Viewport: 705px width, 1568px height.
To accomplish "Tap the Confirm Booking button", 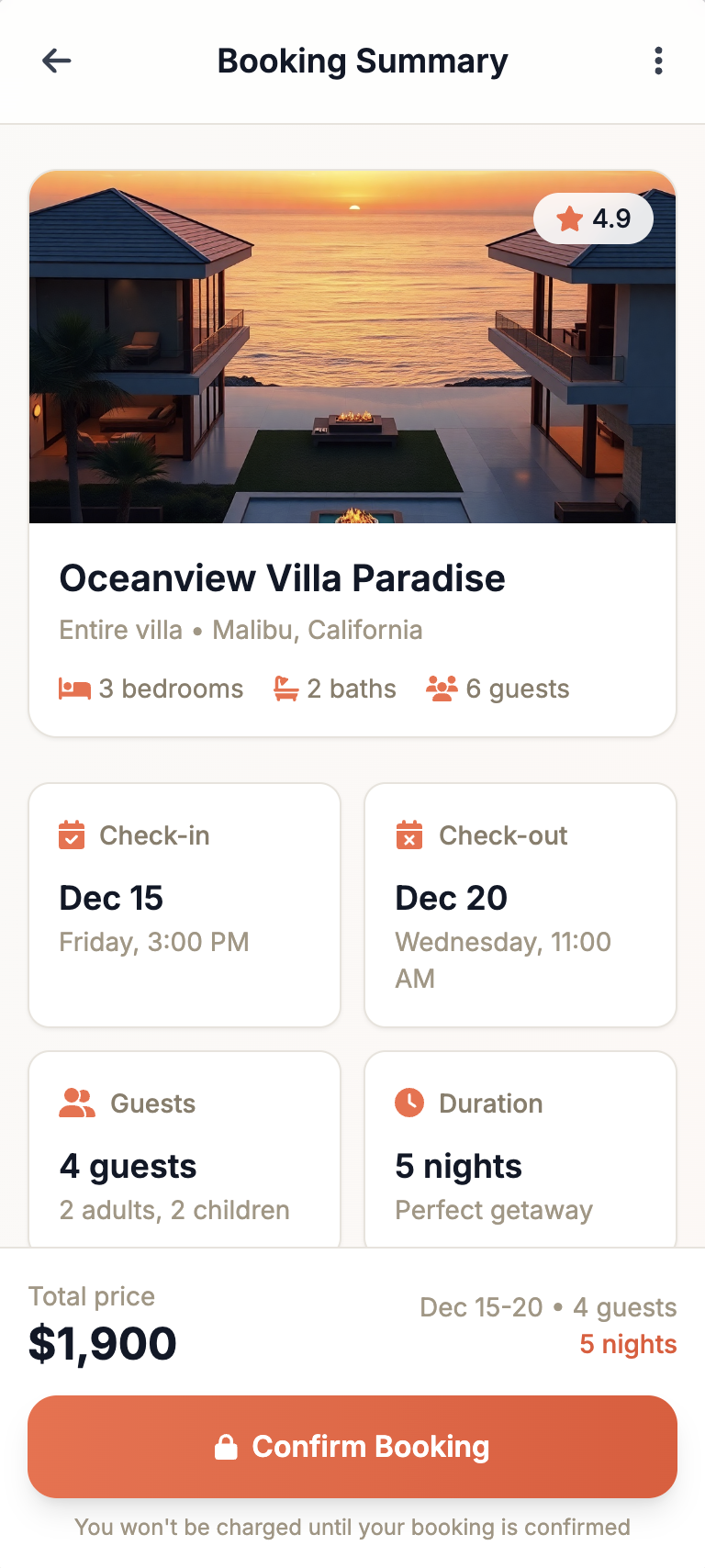I will click(x=352, y=1447).
